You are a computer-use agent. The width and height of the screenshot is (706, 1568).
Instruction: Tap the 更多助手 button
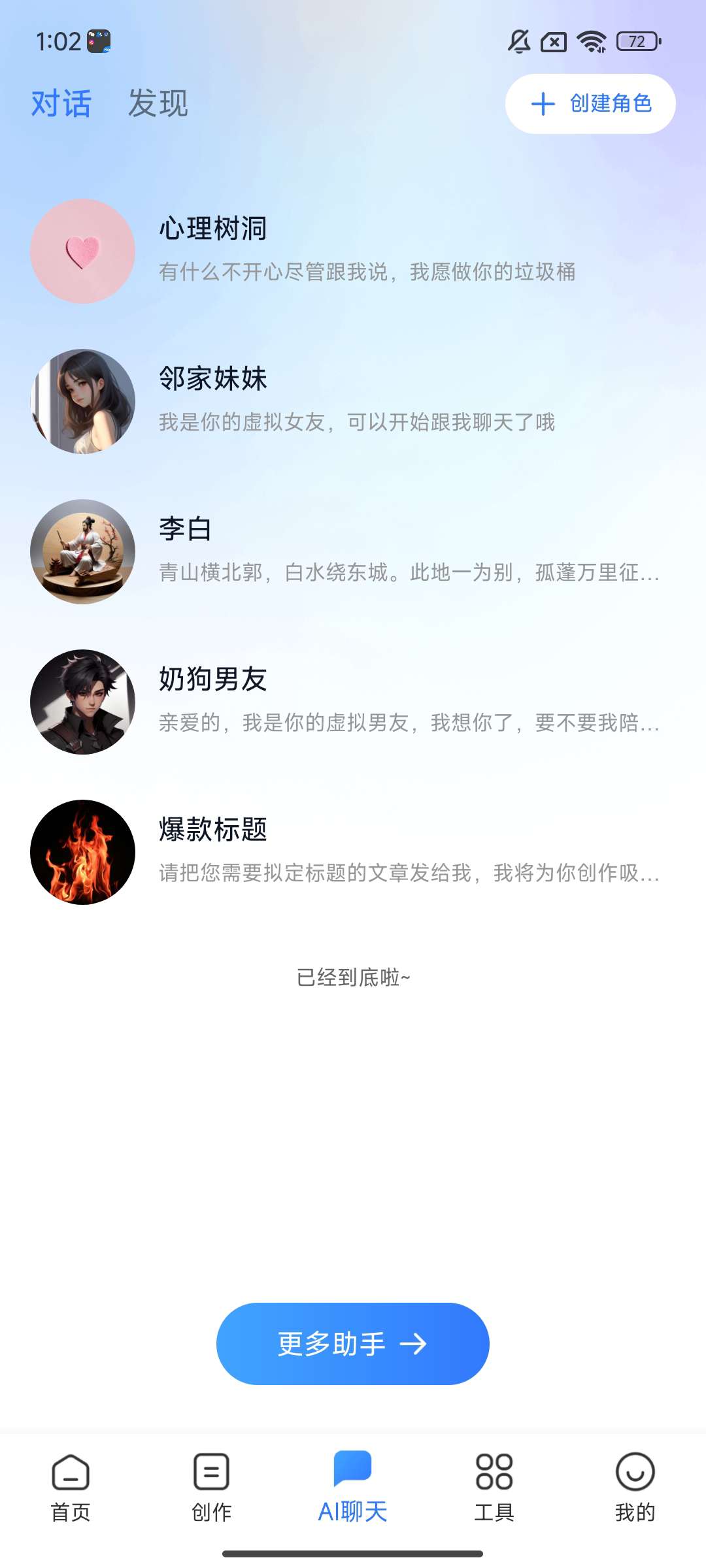[353, 1344]
